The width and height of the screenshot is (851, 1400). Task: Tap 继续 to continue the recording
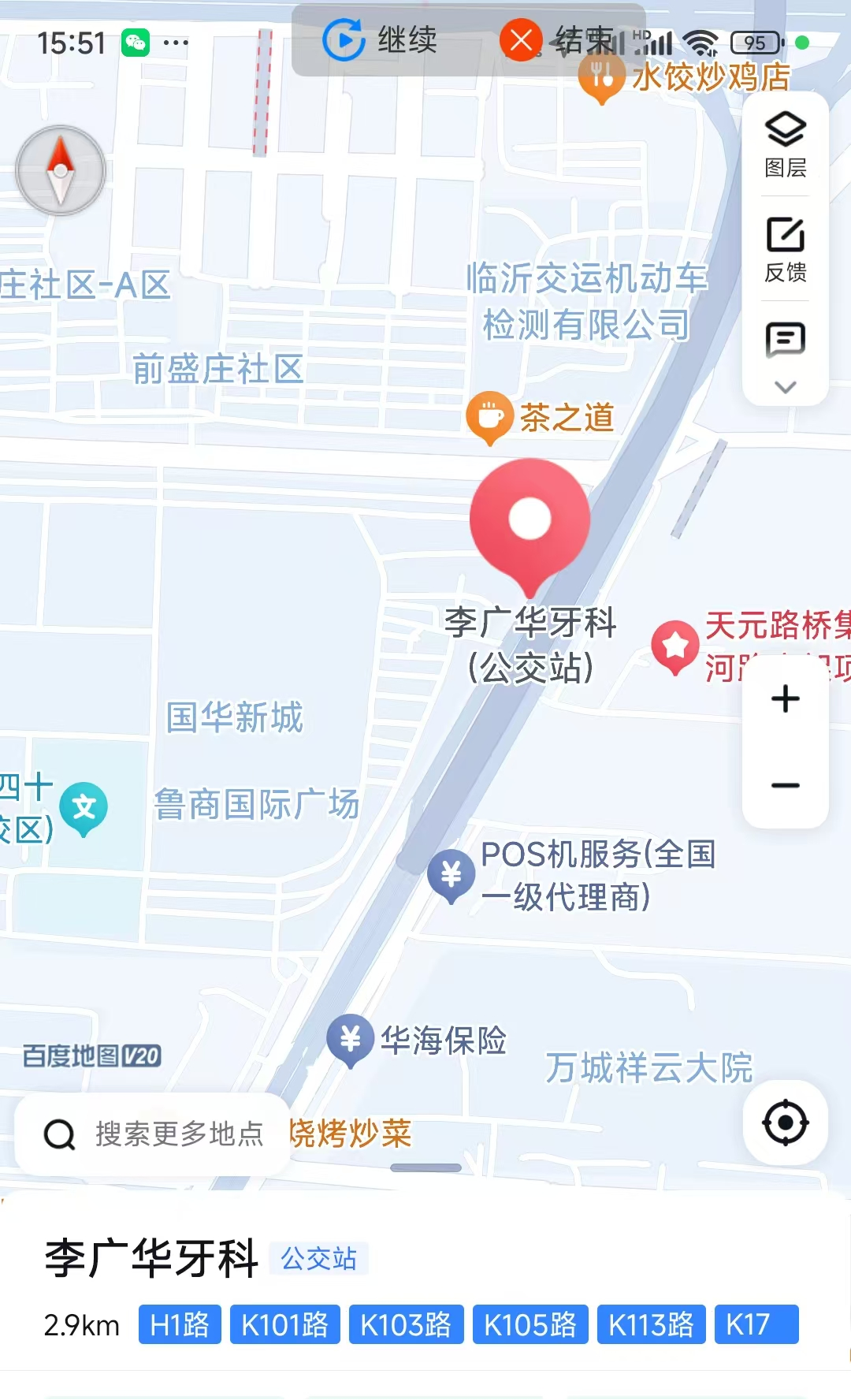[381, 40]
